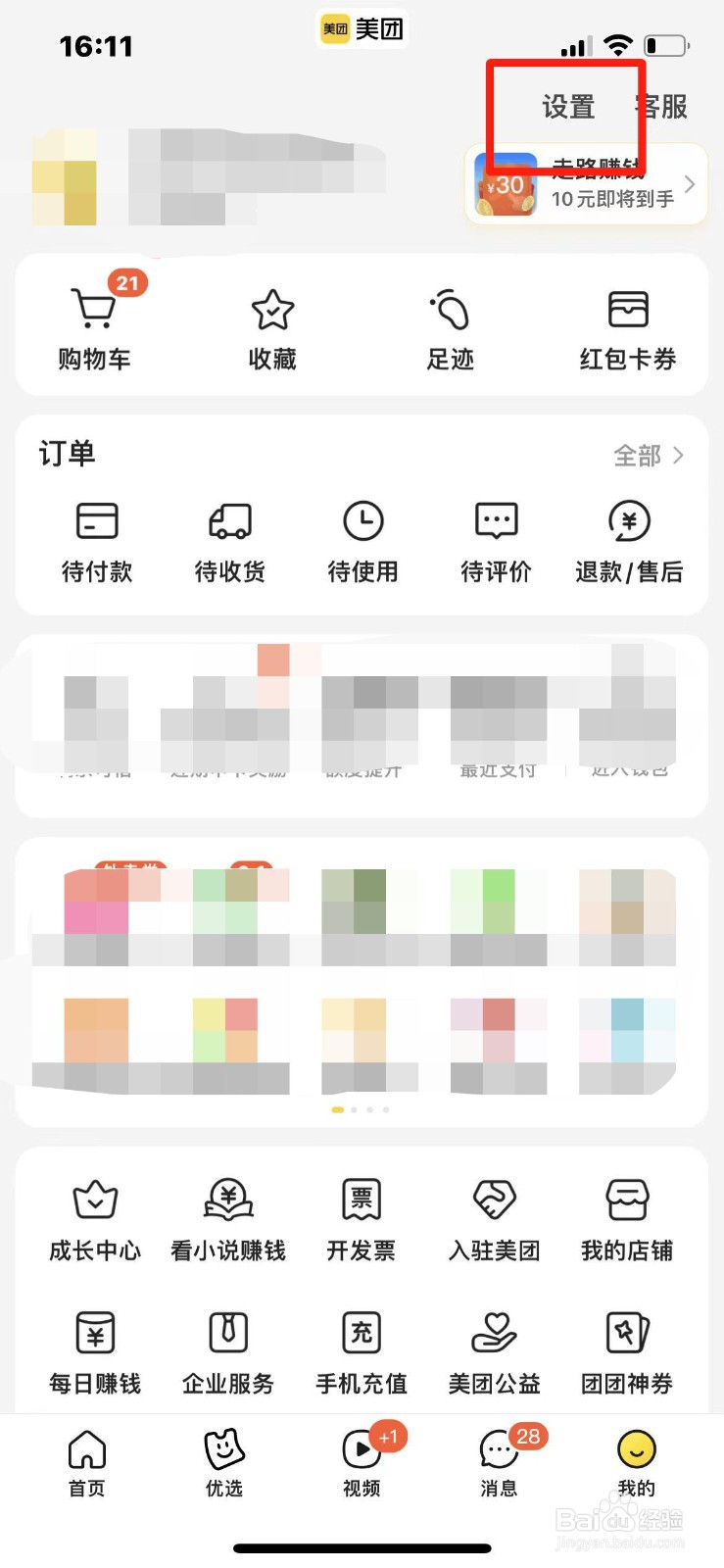Select the second carousel page dot
This screenshot has width=724, height=1568.
point(354,1109)
